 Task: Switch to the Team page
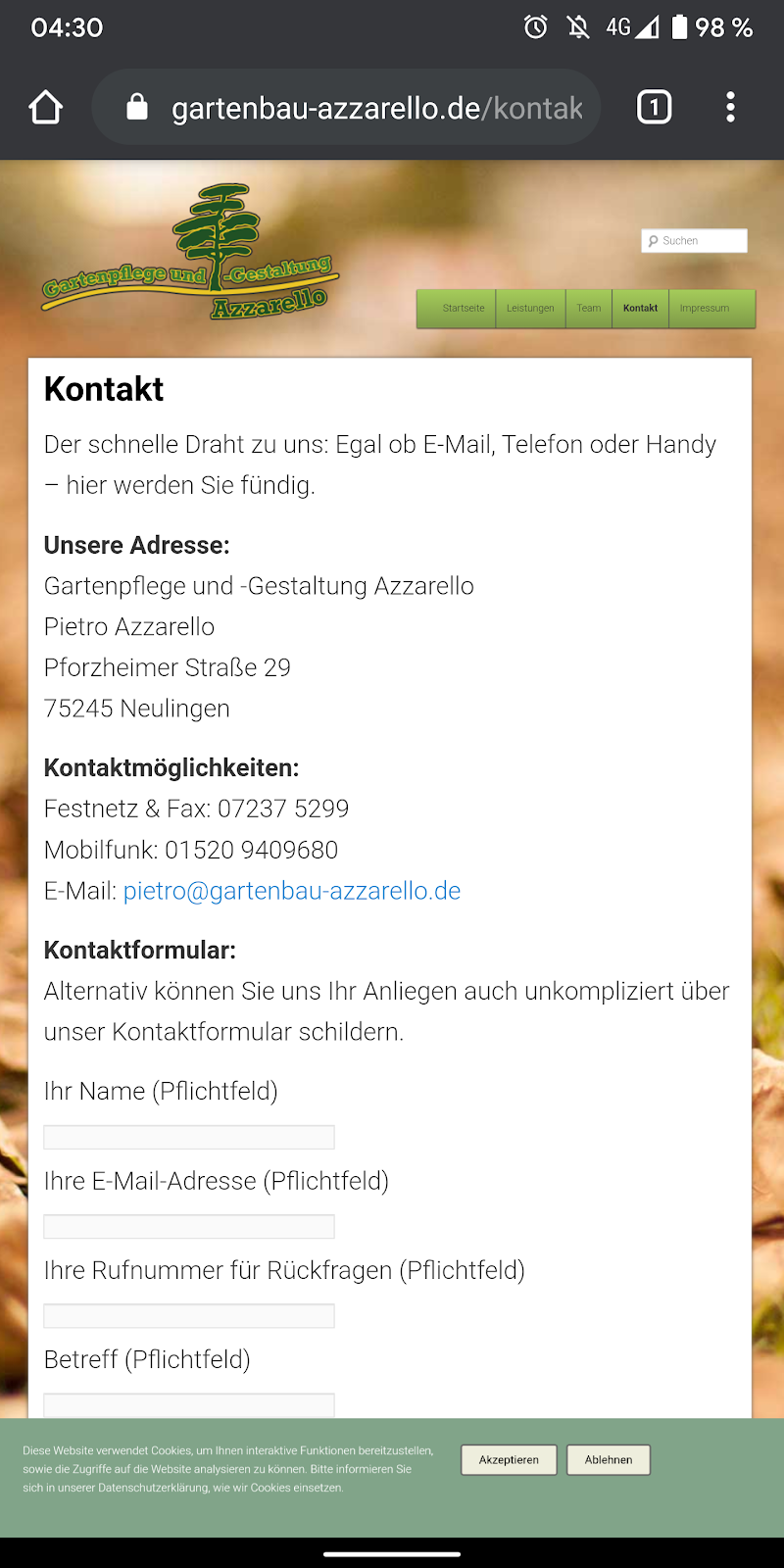[589, 309]
